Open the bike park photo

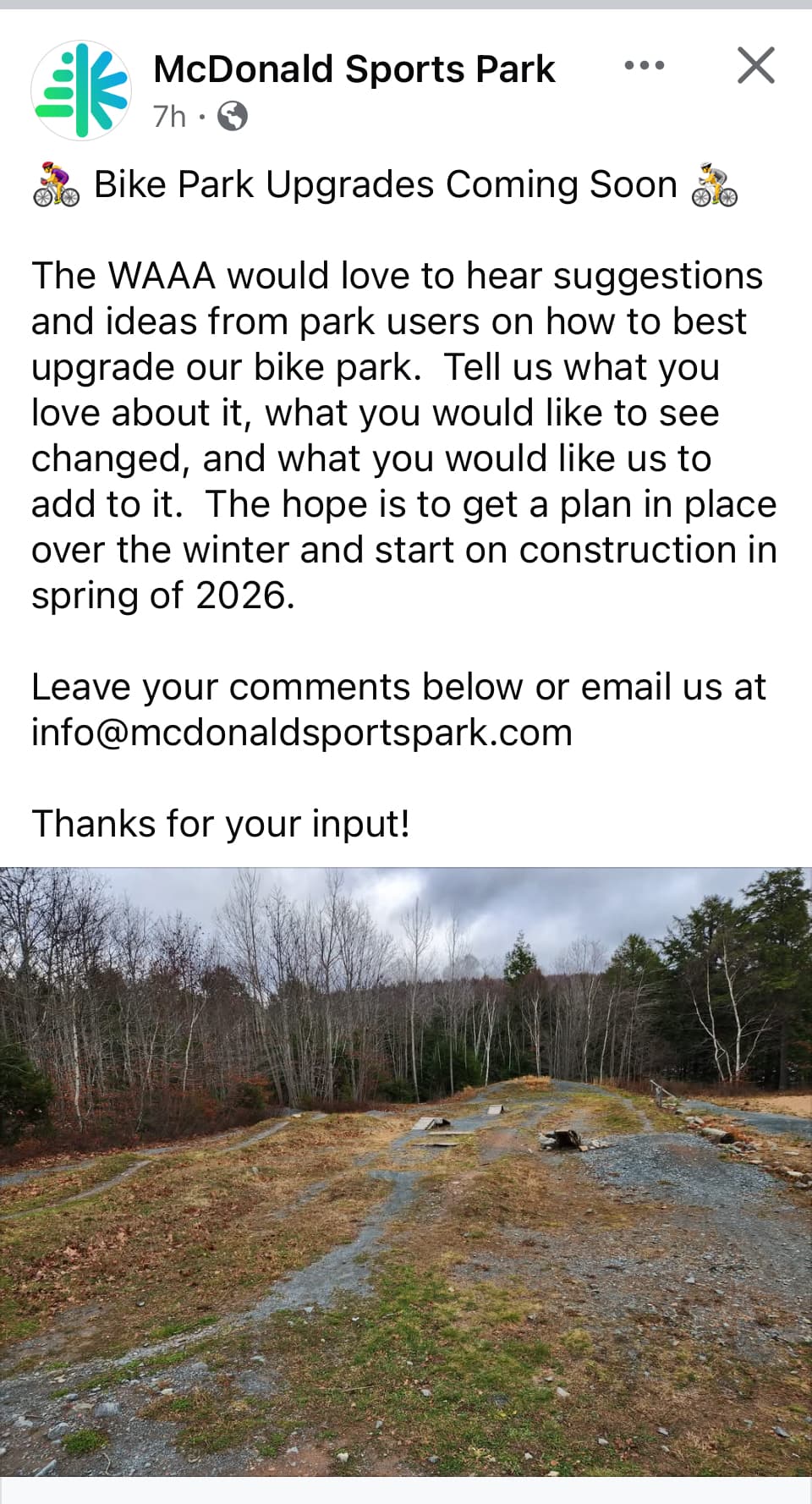tap(406, 1172)
